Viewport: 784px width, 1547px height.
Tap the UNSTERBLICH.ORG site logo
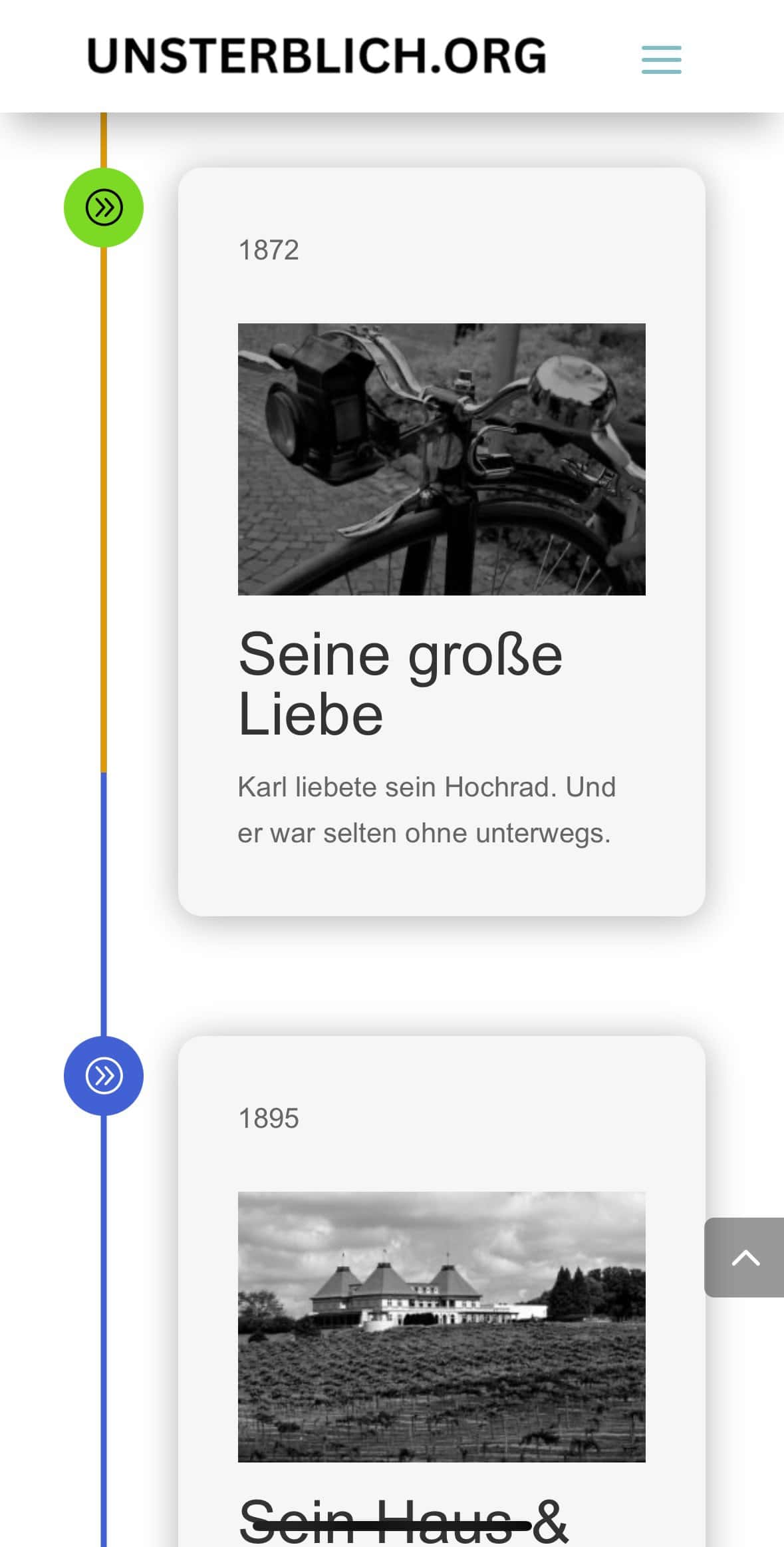(317, 55)
